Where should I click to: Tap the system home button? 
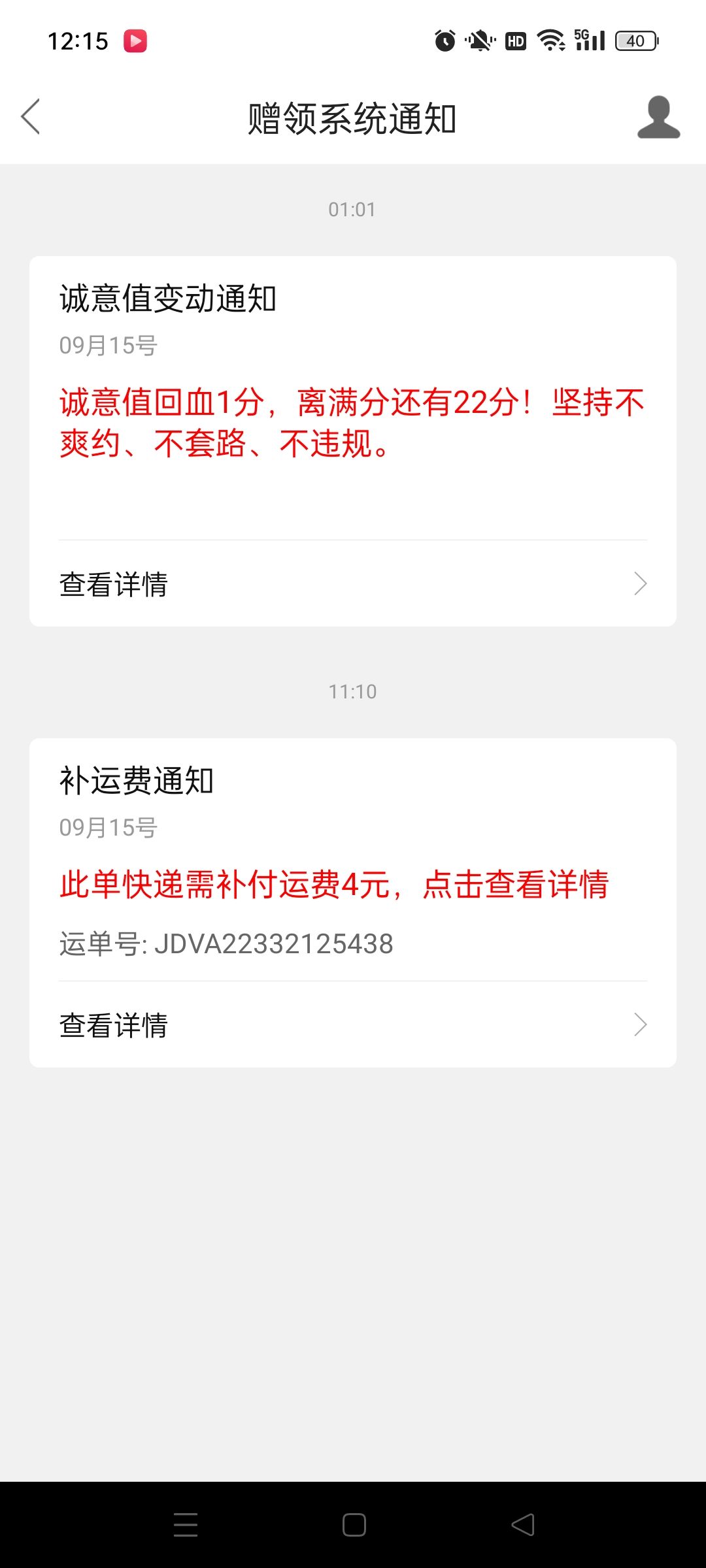[354, 1525]
